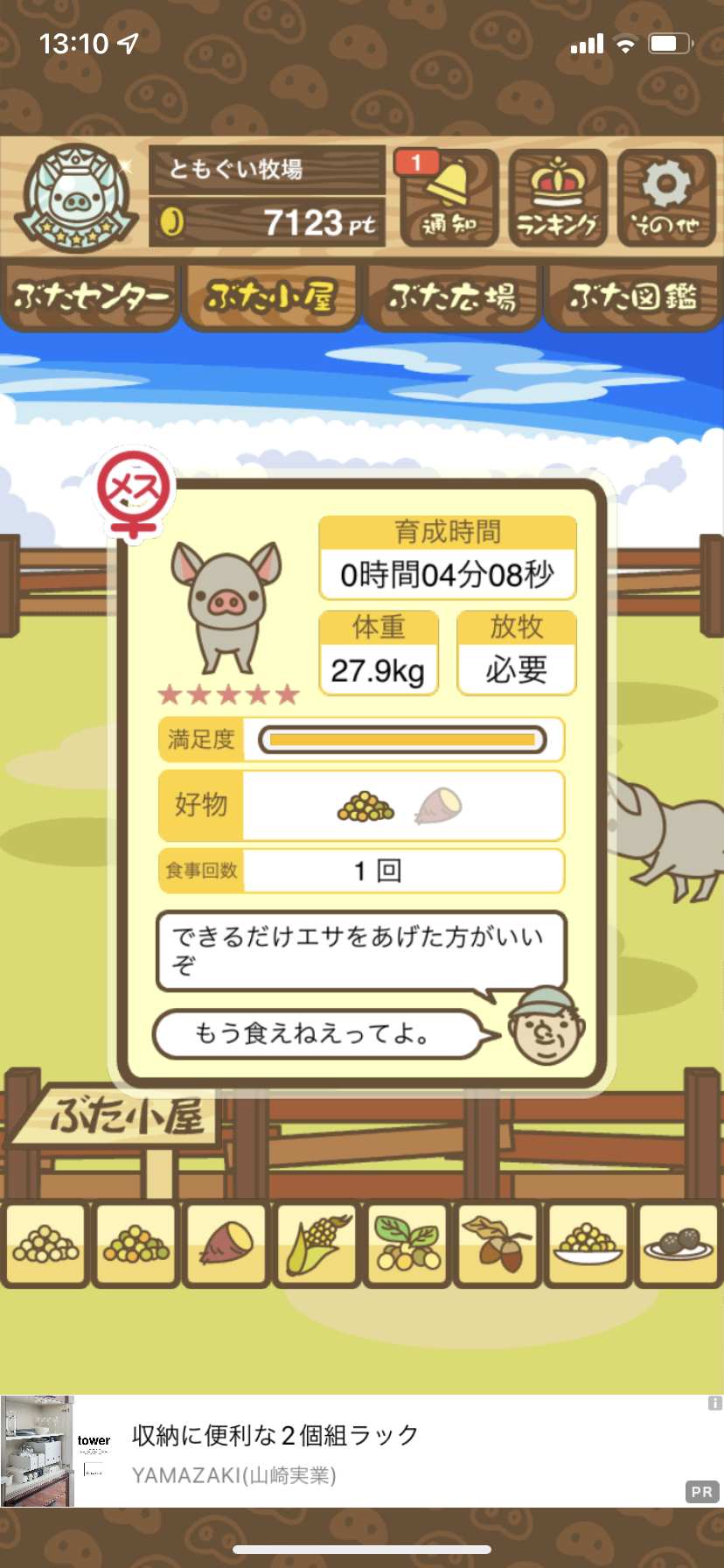The height and width of the screenshot is (1568, 724).
Task: Switch to the ぶた広場 tab
Action: coord(452,297)
